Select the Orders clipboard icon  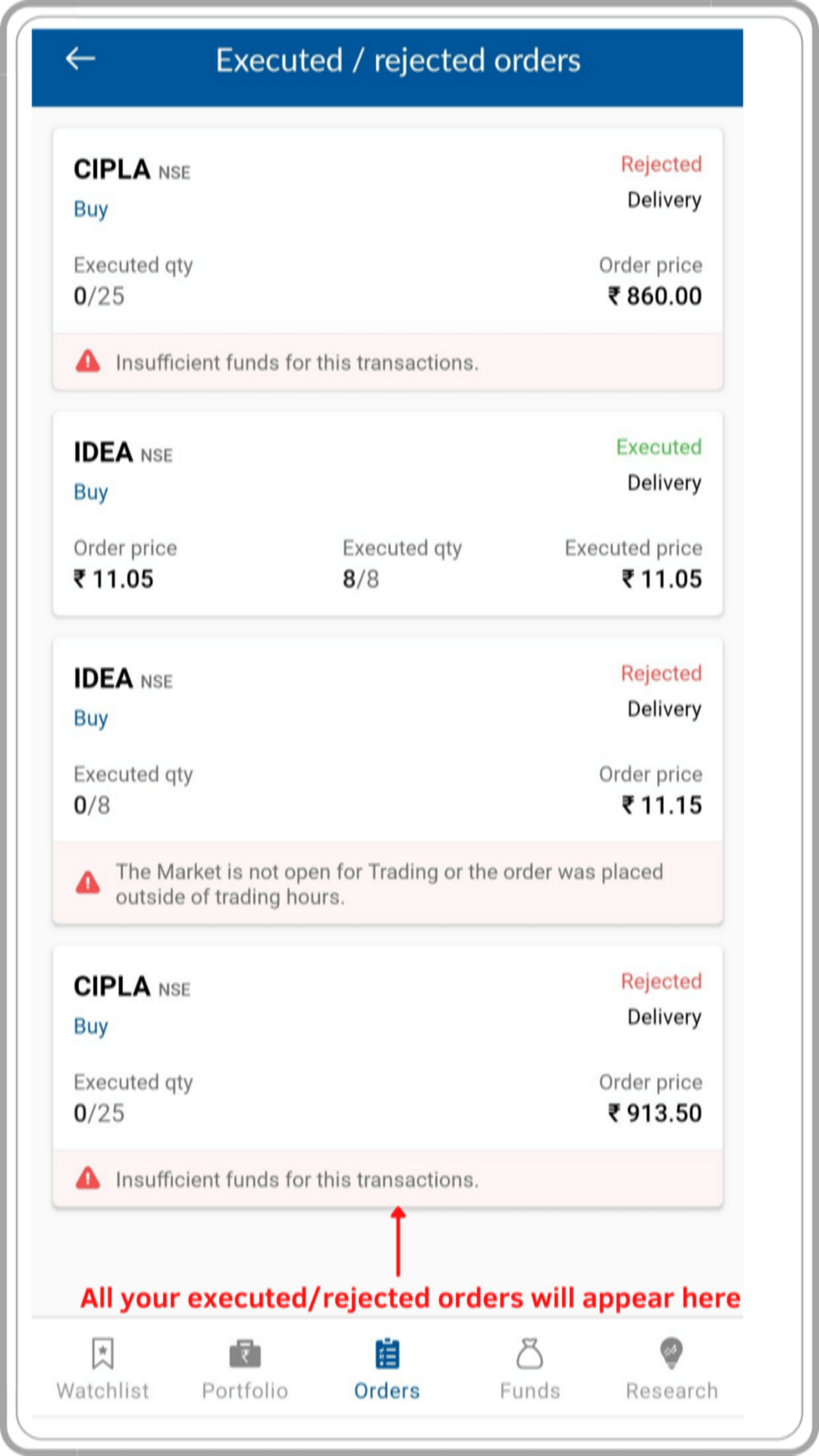point(386,1353)
